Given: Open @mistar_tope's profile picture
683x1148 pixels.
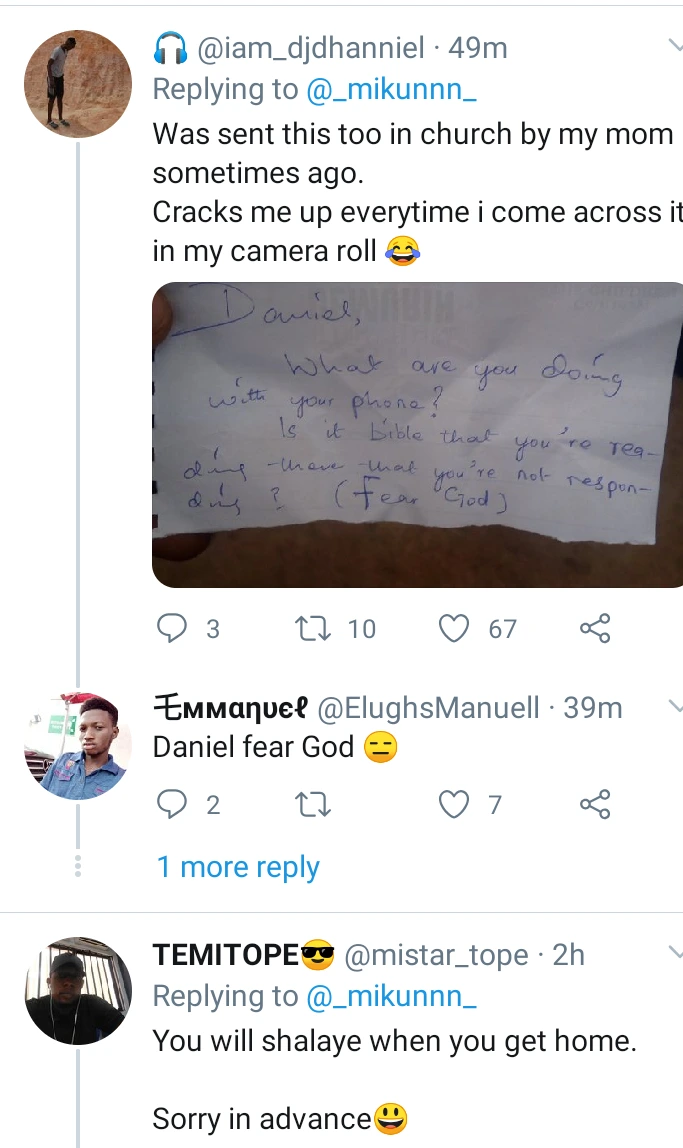Looking at the screenshot, I should point(78,991).
